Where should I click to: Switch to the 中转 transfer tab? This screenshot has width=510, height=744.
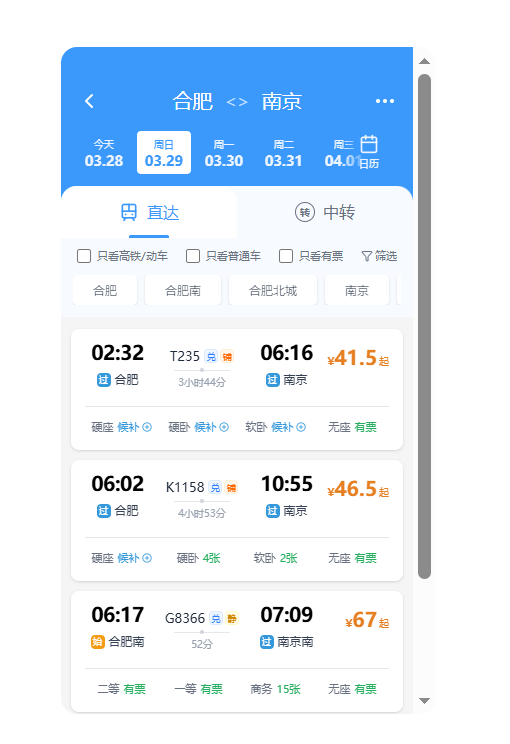[x=325, y=212]
